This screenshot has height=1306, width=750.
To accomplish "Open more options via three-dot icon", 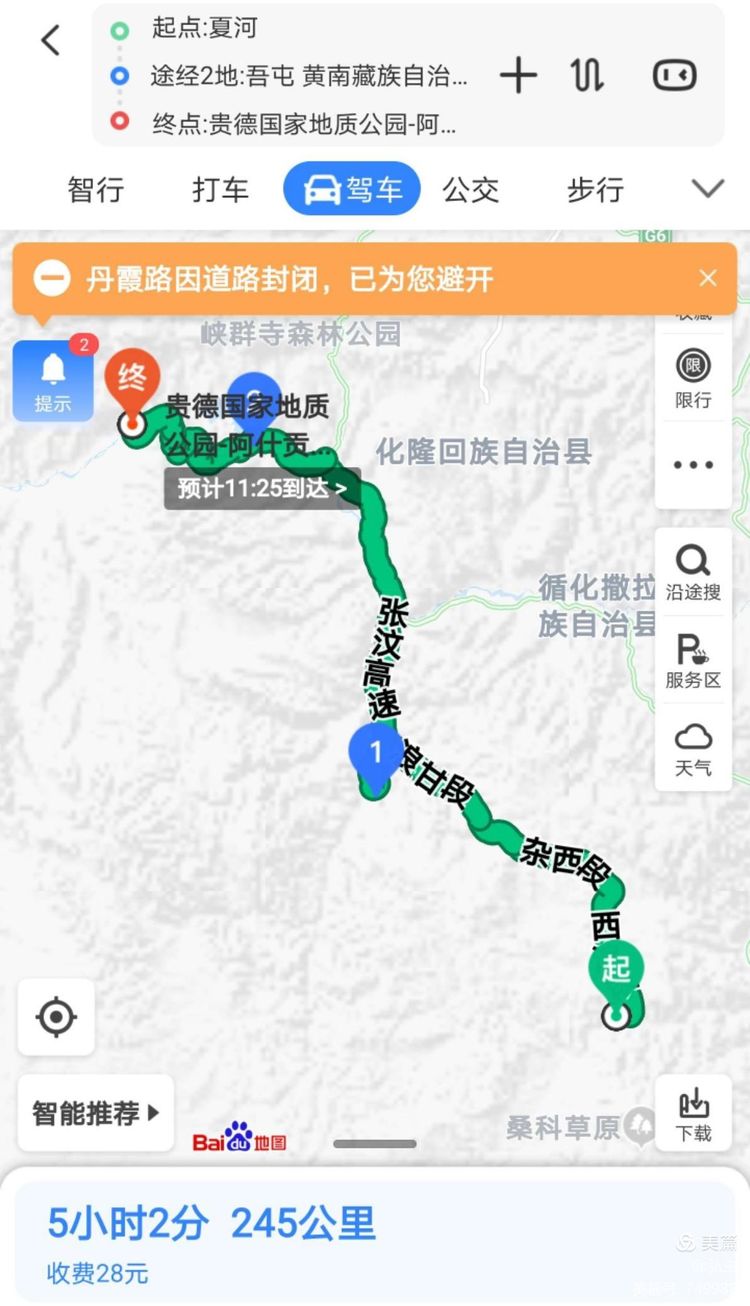I will coord(694,463).
